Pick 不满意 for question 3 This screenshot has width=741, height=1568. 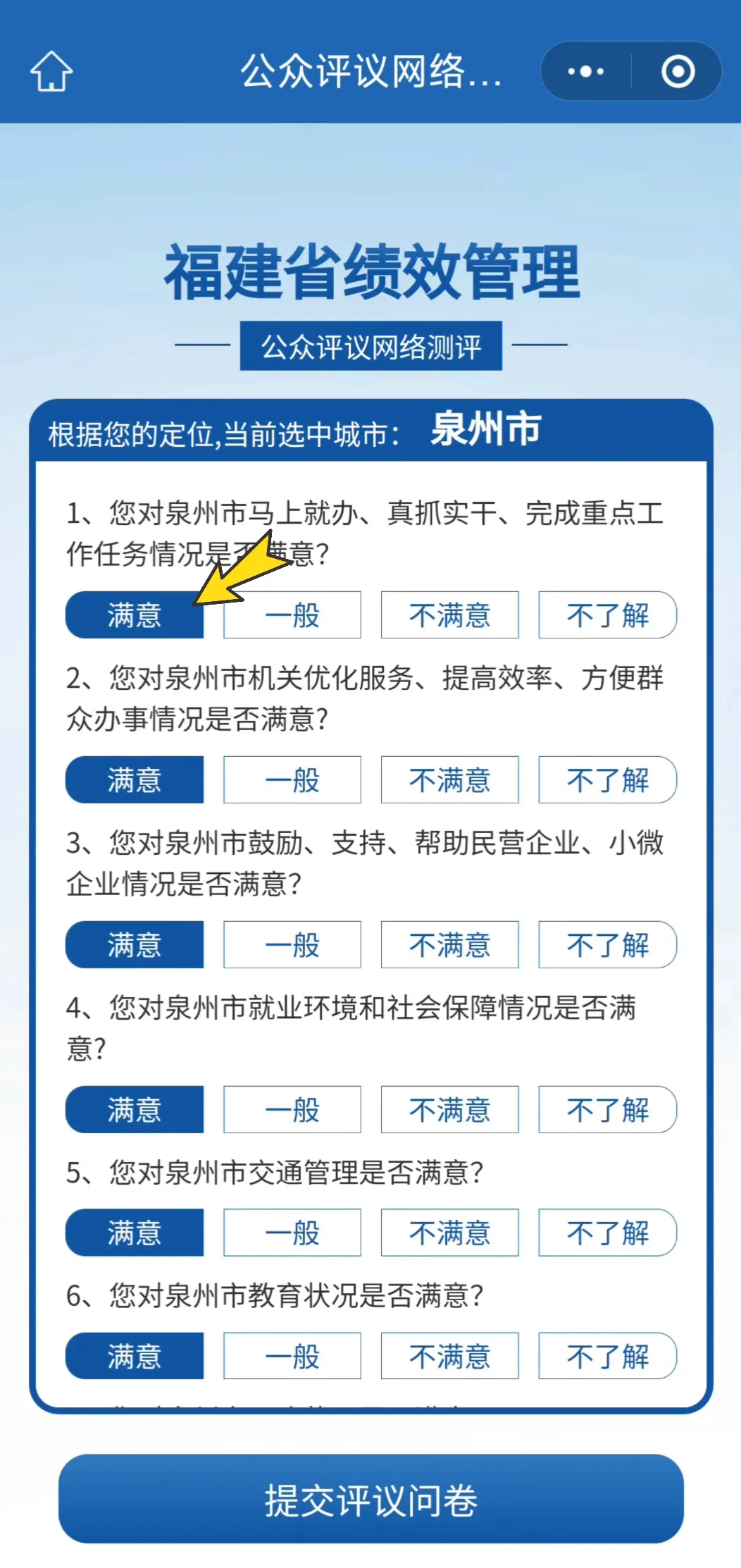coord(449,945)
